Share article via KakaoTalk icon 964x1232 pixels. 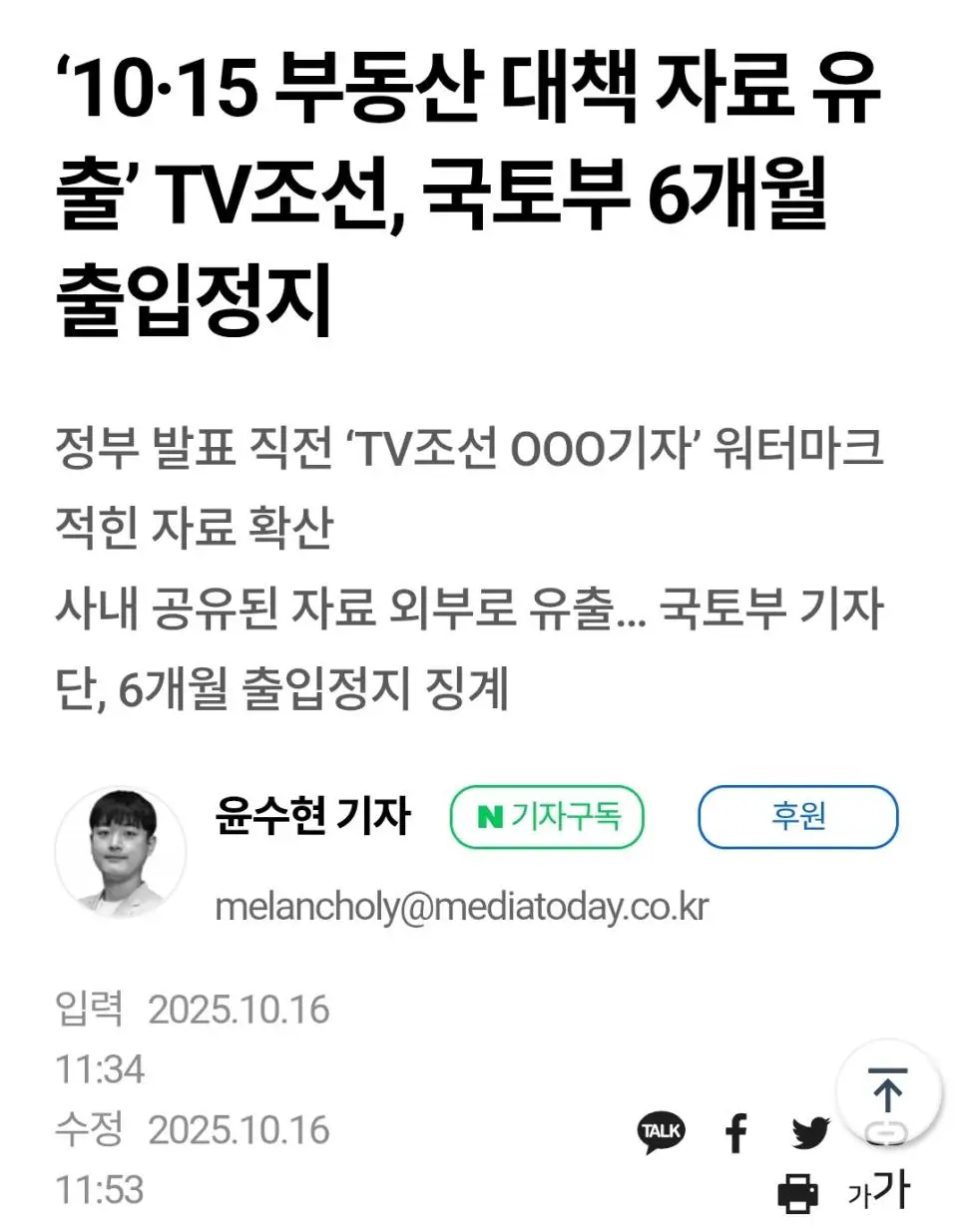click(x=661, y=1131)
